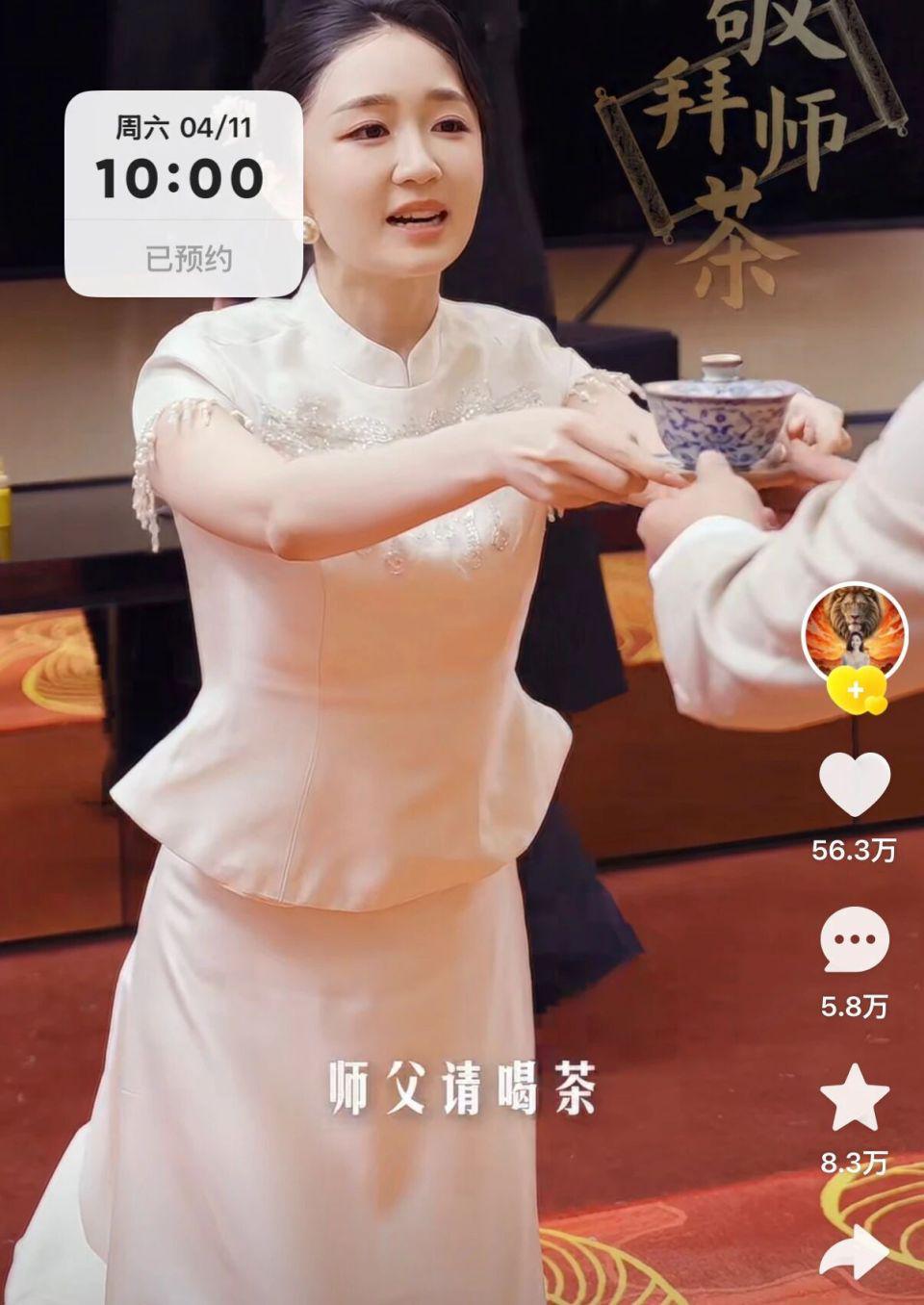Open the comments with 5.8万 replies
Image resolution: width=924 pixels, height=1305 pixels.
point(855,940)
